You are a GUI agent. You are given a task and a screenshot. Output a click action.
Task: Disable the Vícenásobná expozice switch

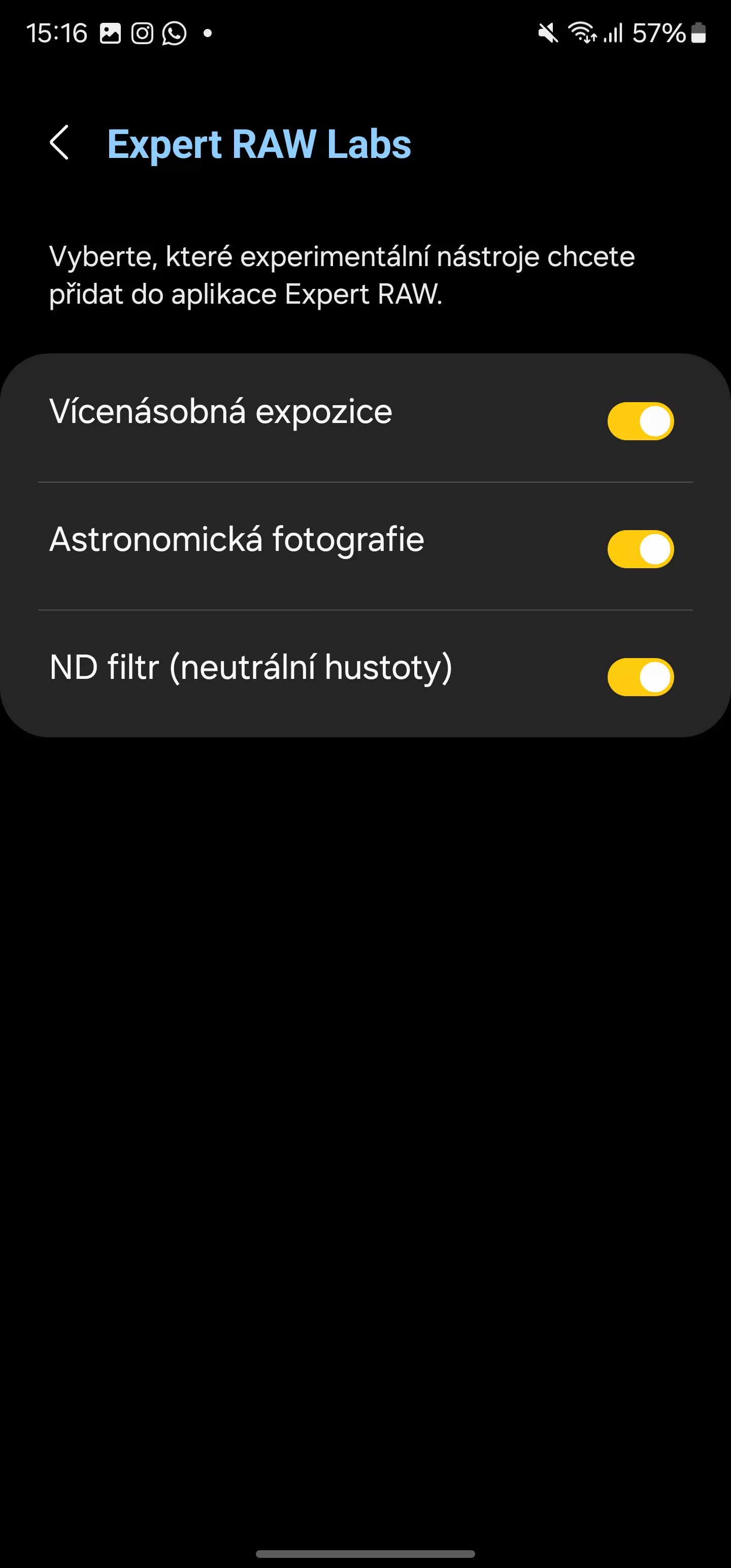coord(640,420)
